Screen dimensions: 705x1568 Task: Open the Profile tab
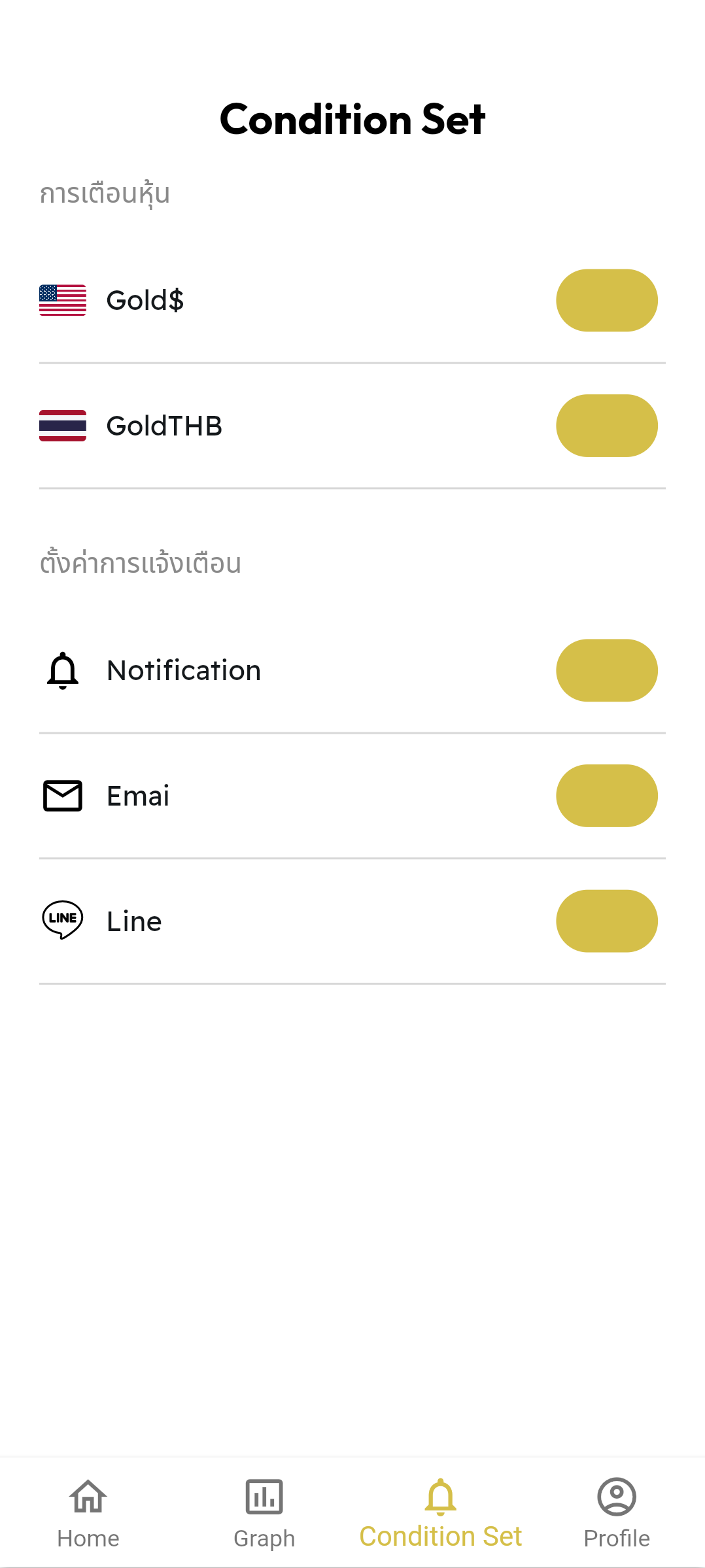coord(616,1513)
